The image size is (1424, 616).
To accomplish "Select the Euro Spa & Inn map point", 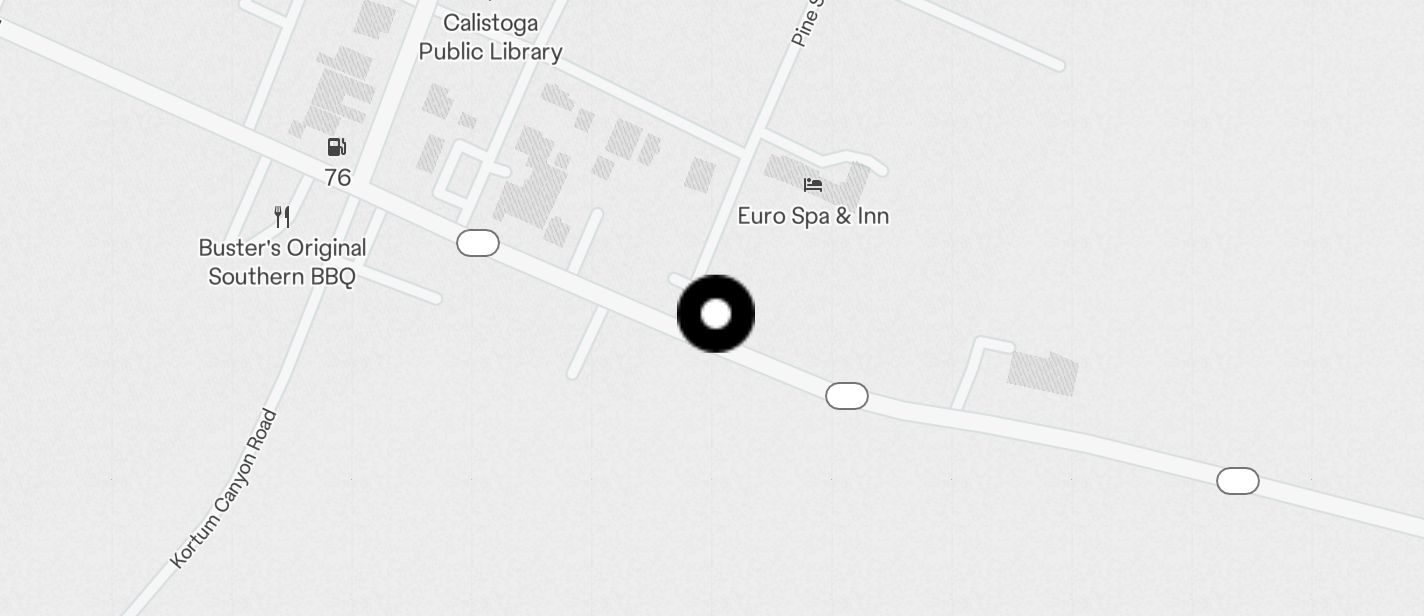I will [x=813, y=186].
